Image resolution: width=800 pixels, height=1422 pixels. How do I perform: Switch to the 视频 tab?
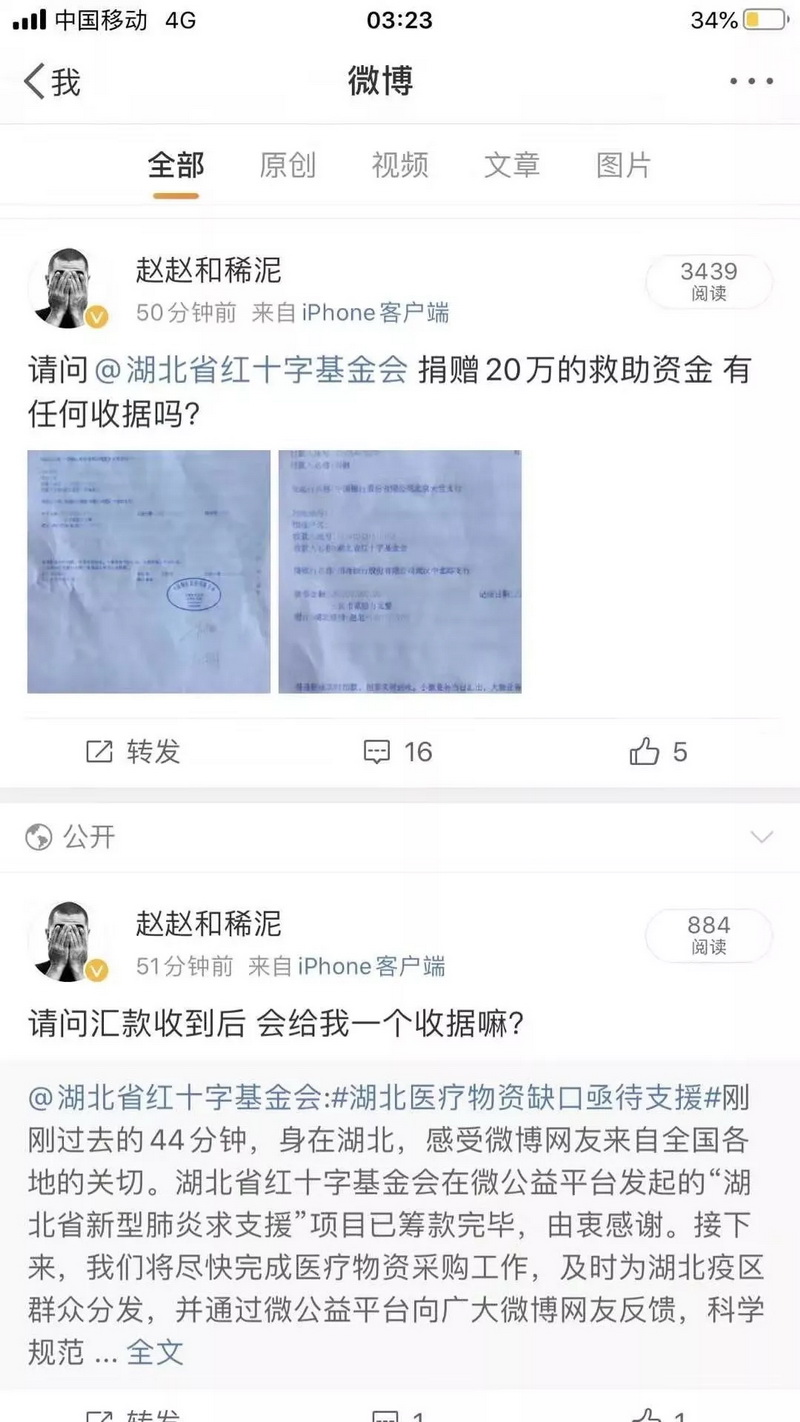(400, 165)
